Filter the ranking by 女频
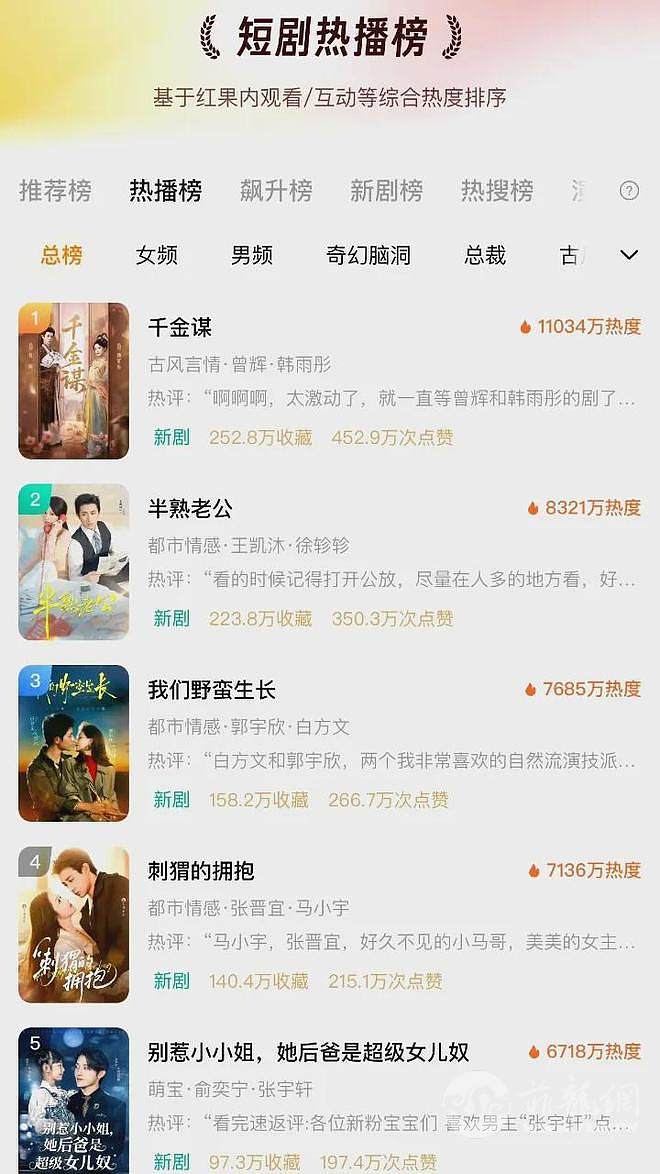The image size is (660, 1174). click(x=157, y=255)
